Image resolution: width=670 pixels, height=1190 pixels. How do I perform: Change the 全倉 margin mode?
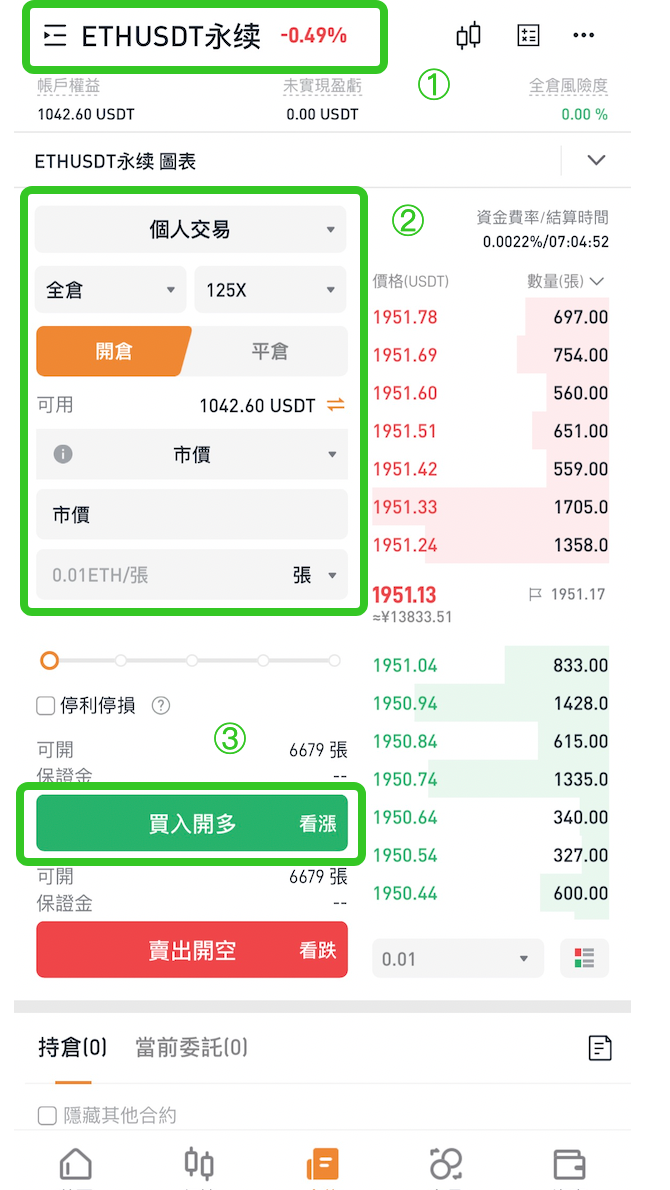click(110, 291)
